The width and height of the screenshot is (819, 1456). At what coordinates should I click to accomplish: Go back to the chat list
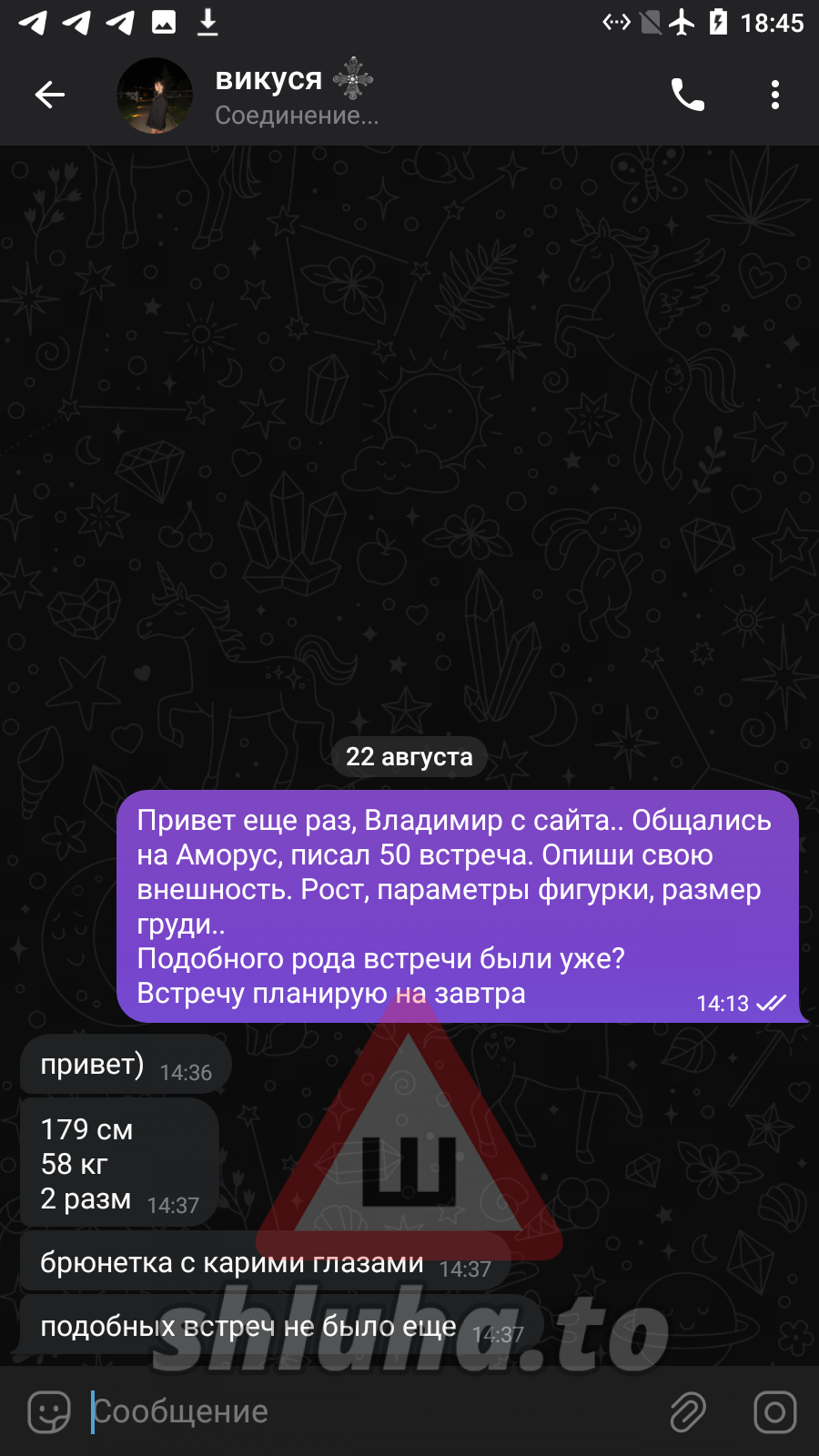[x=50, y=95]
